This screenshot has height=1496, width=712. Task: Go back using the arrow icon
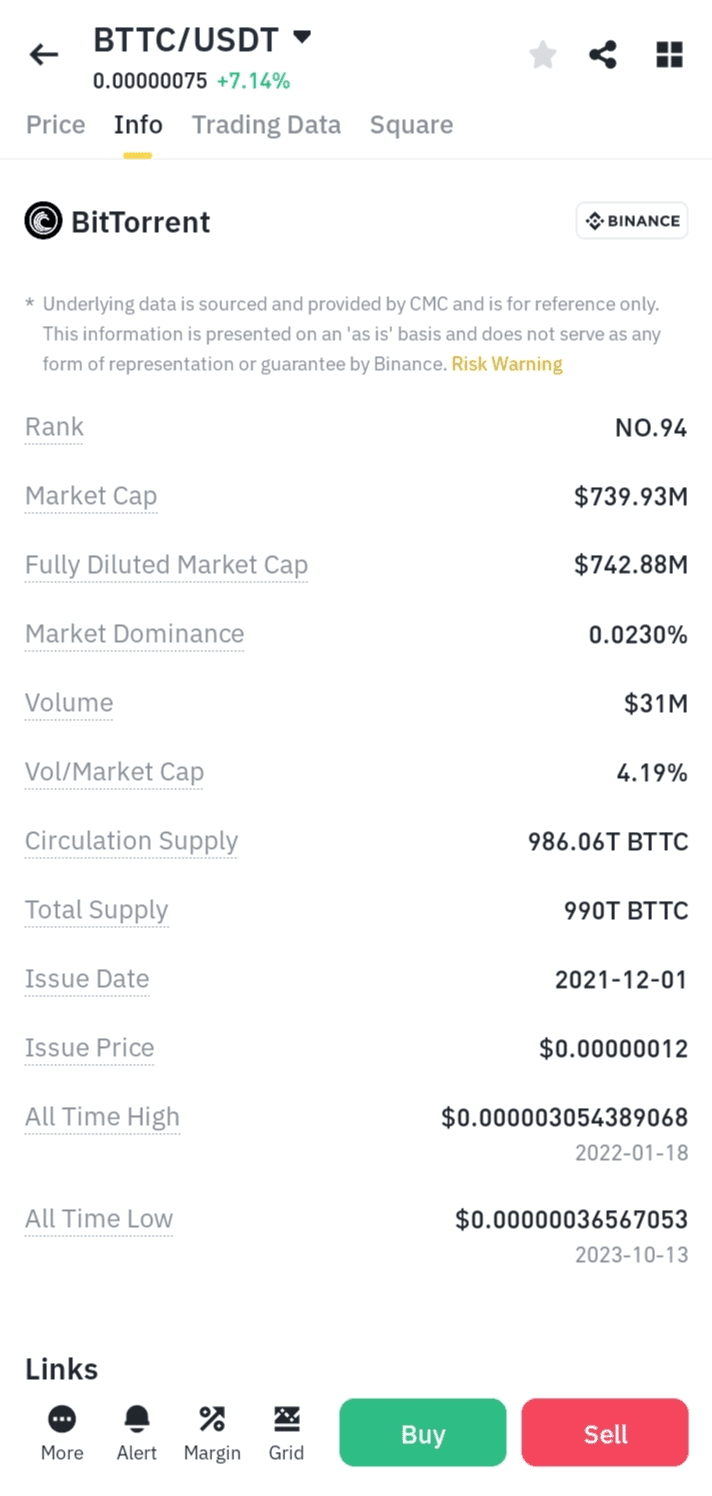[44, 55]
